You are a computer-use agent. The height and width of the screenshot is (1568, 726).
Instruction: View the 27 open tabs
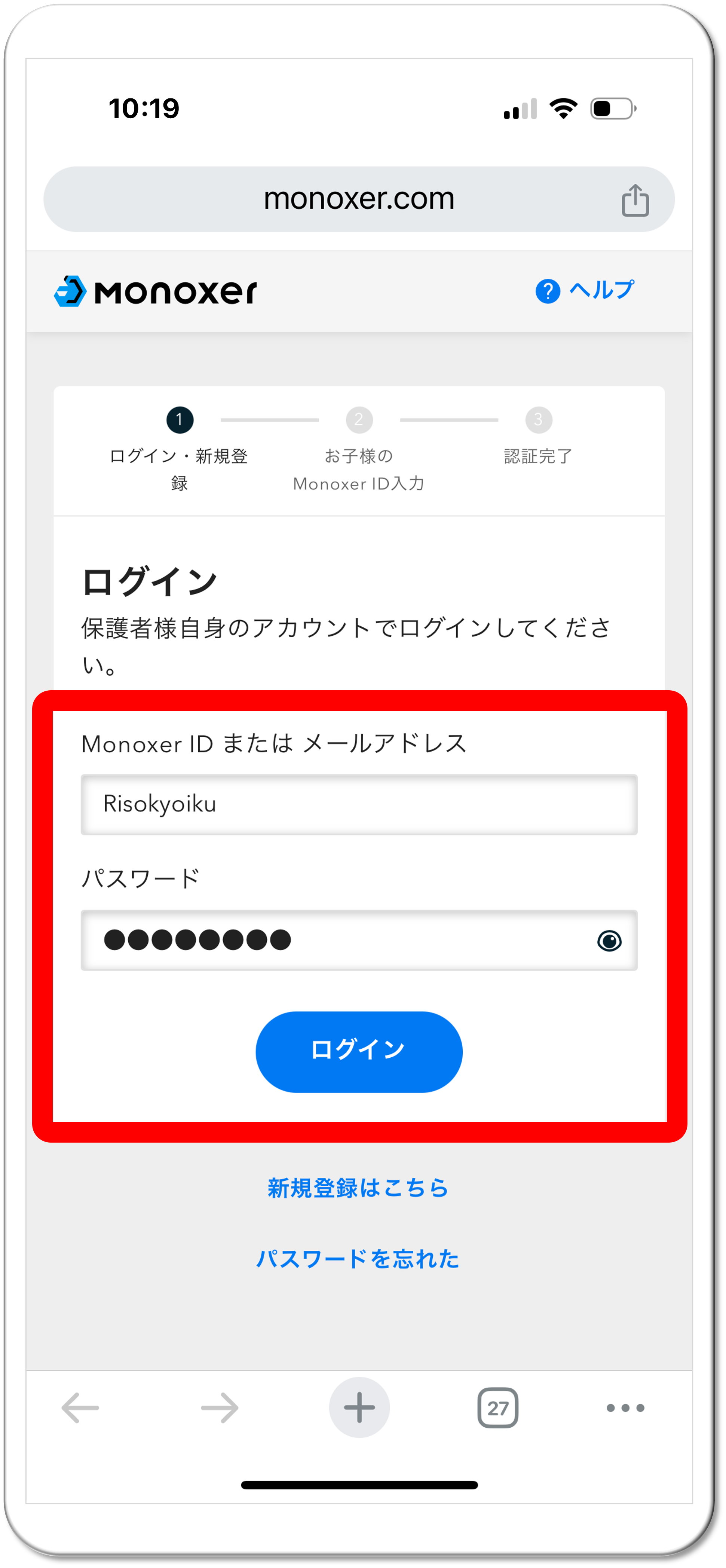coord(498,1407)
